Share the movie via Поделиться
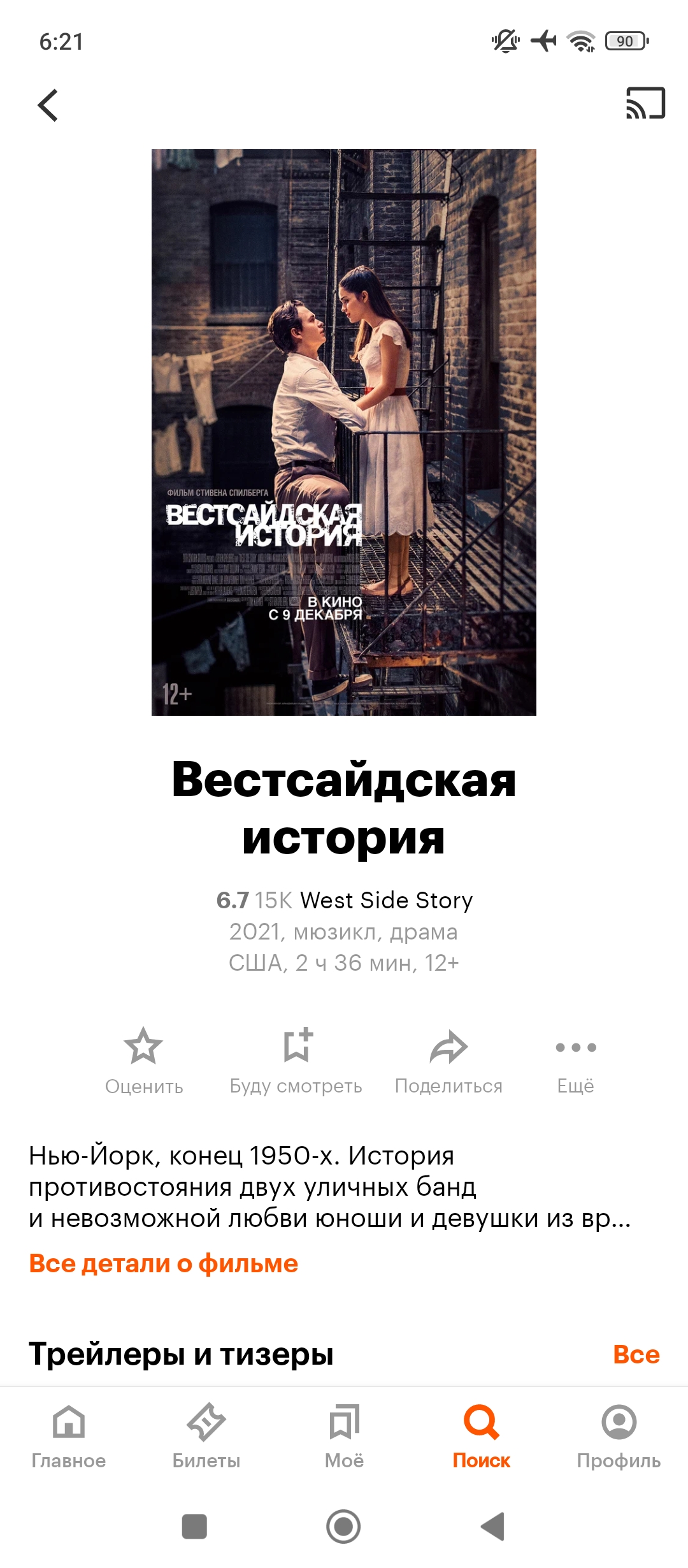 point(448,1061)
